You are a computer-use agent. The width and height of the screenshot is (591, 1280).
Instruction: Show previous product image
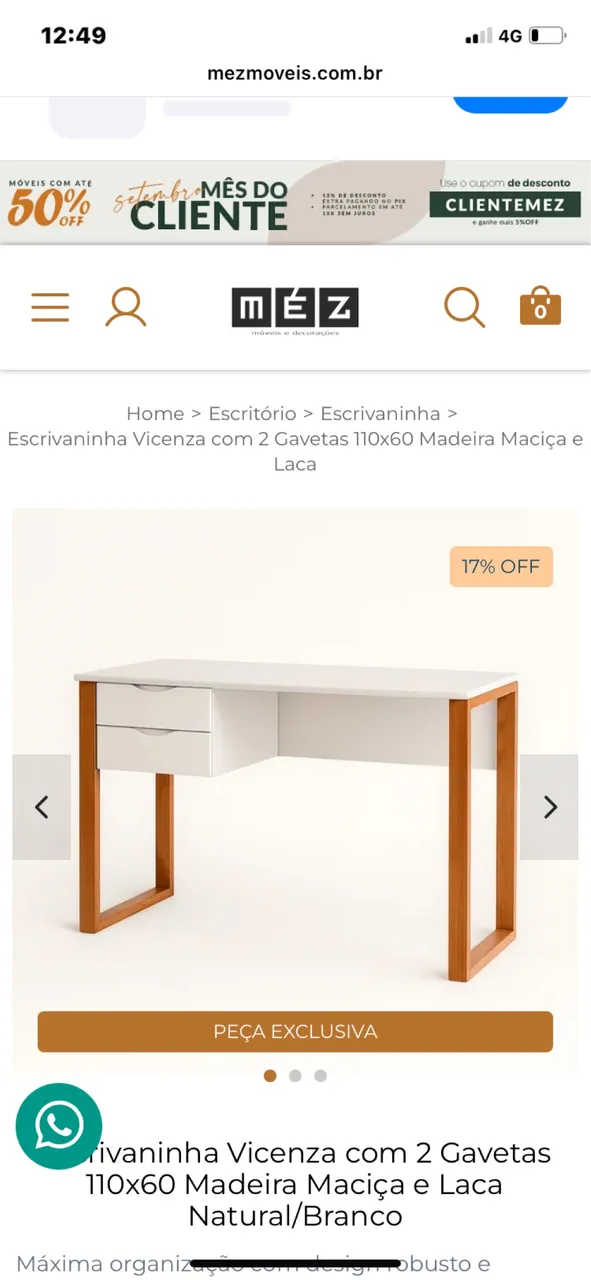[41, 807]
